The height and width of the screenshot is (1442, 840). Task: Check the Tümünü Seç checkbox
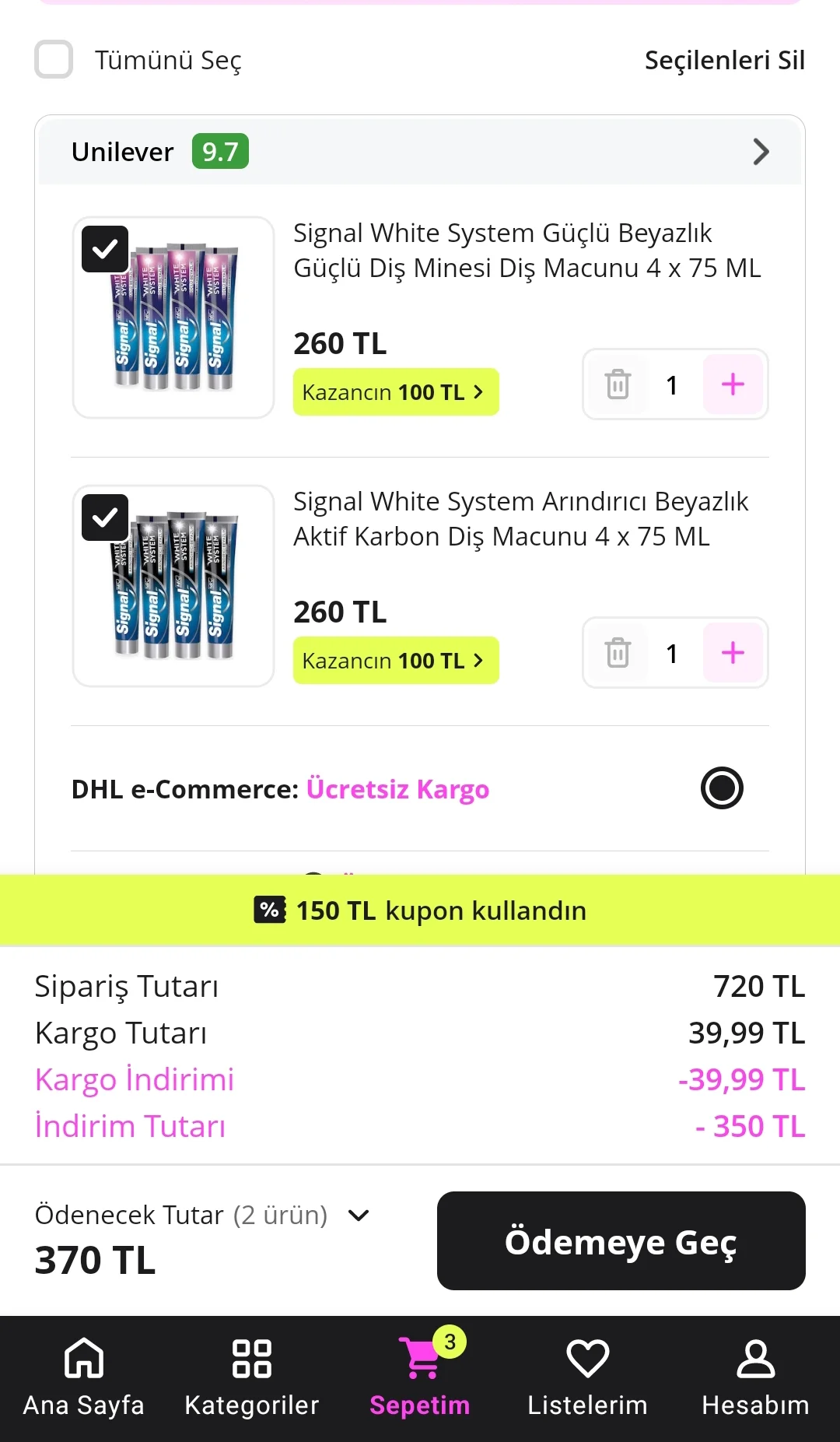tap(54, 59)
